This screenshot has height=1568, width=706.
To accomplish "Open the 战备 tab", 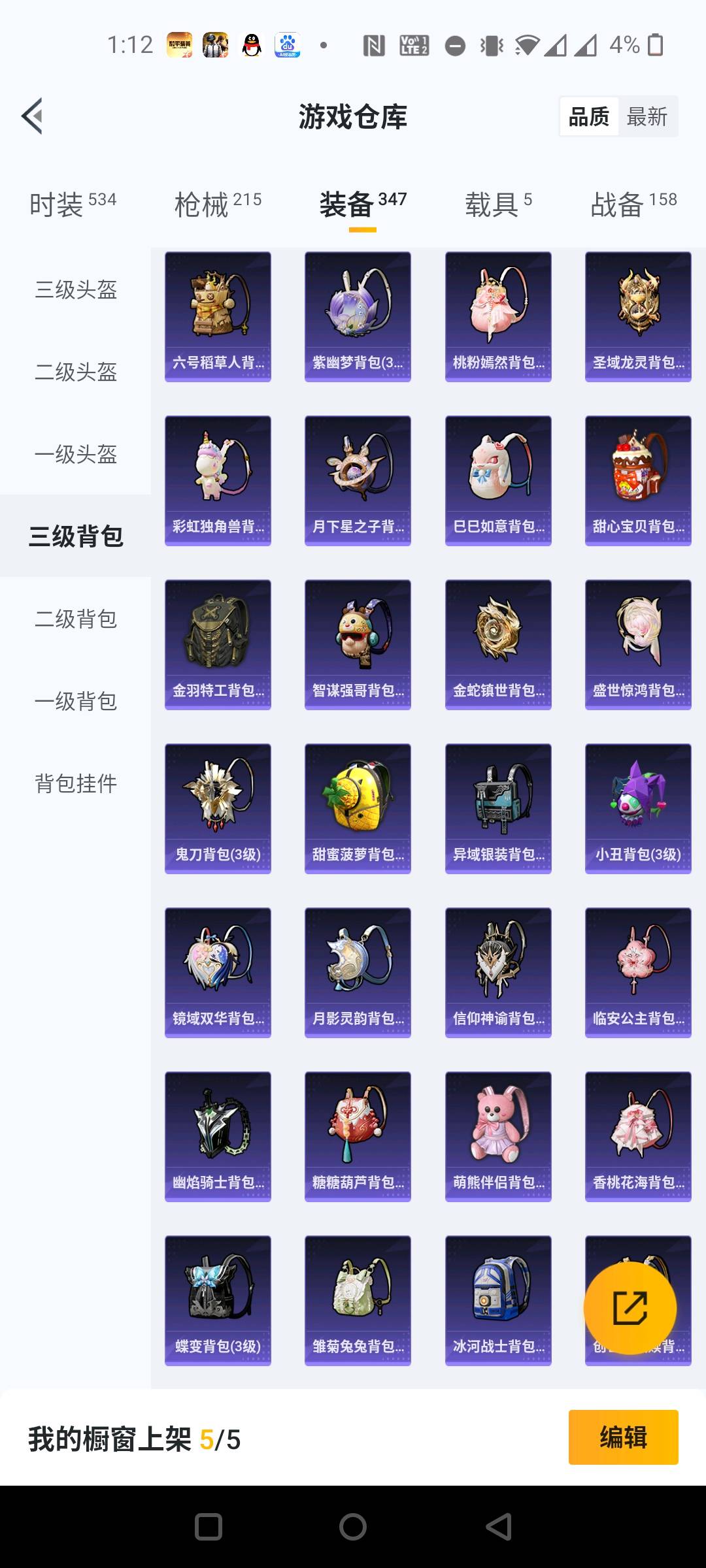I will point(633,204).
